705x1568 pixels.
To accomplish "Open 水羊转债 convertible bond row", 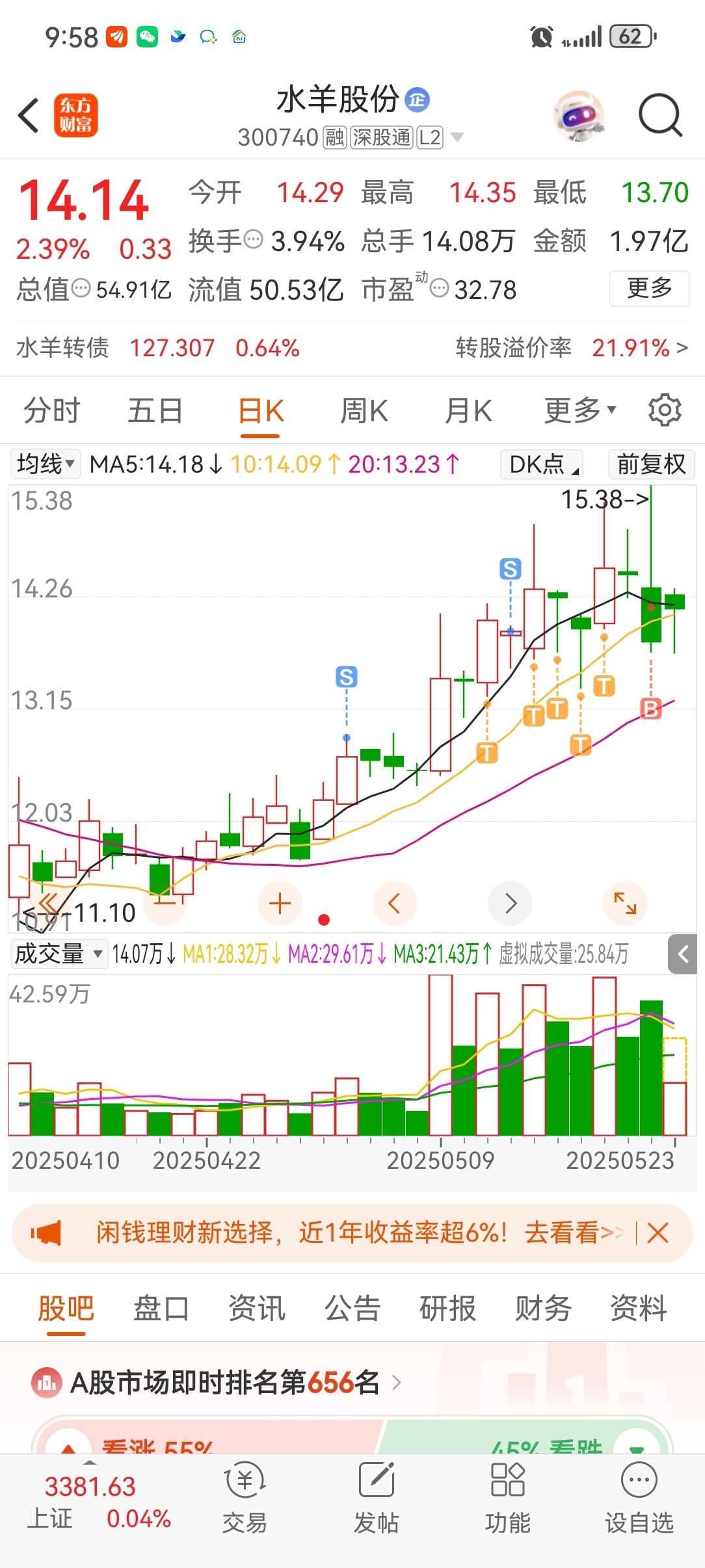I will 352,348.
